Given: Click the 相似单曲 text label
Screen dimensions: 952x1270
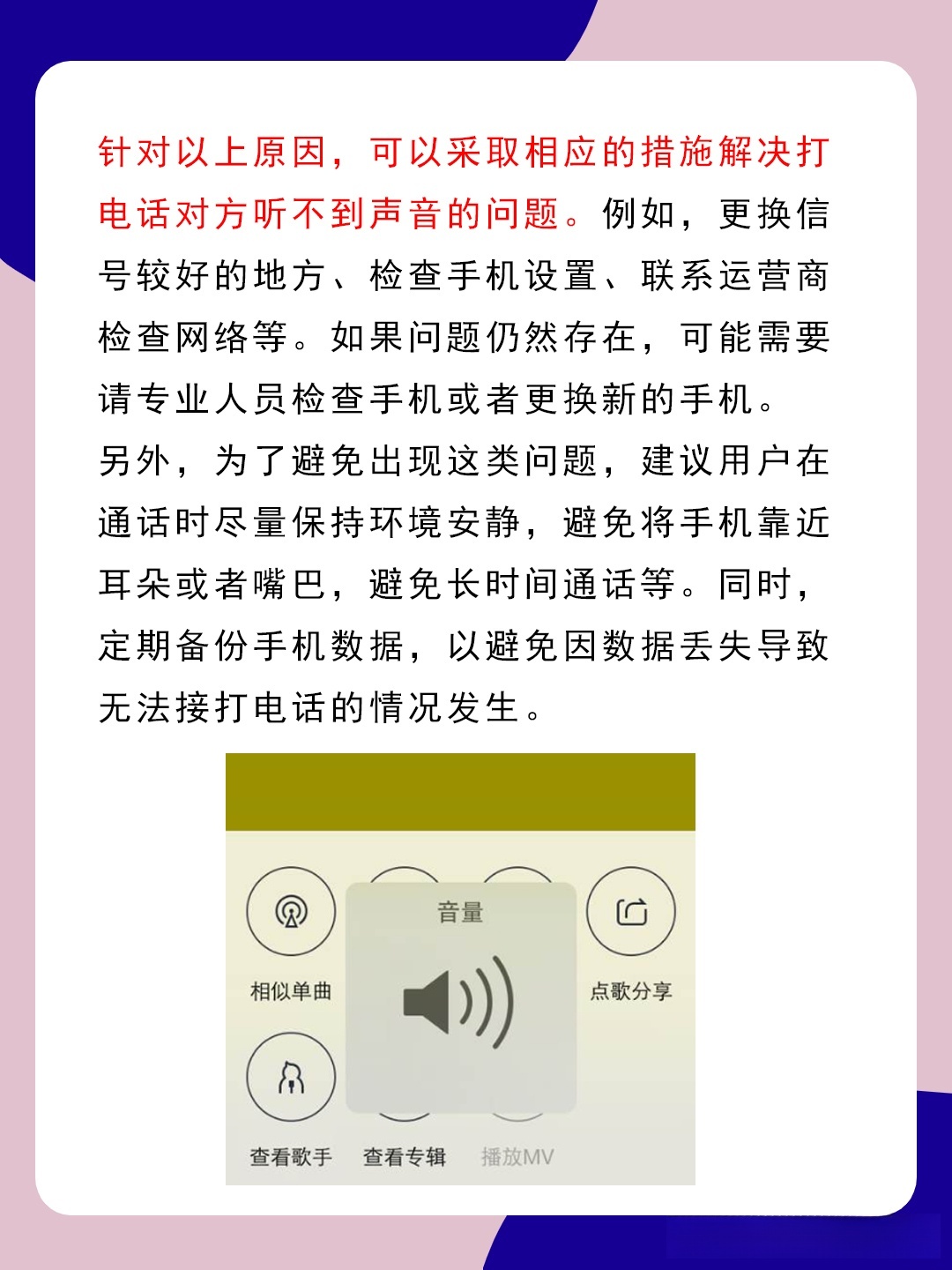Looking at the screenshot, I should pyautogui.click(x=291, y=990).
